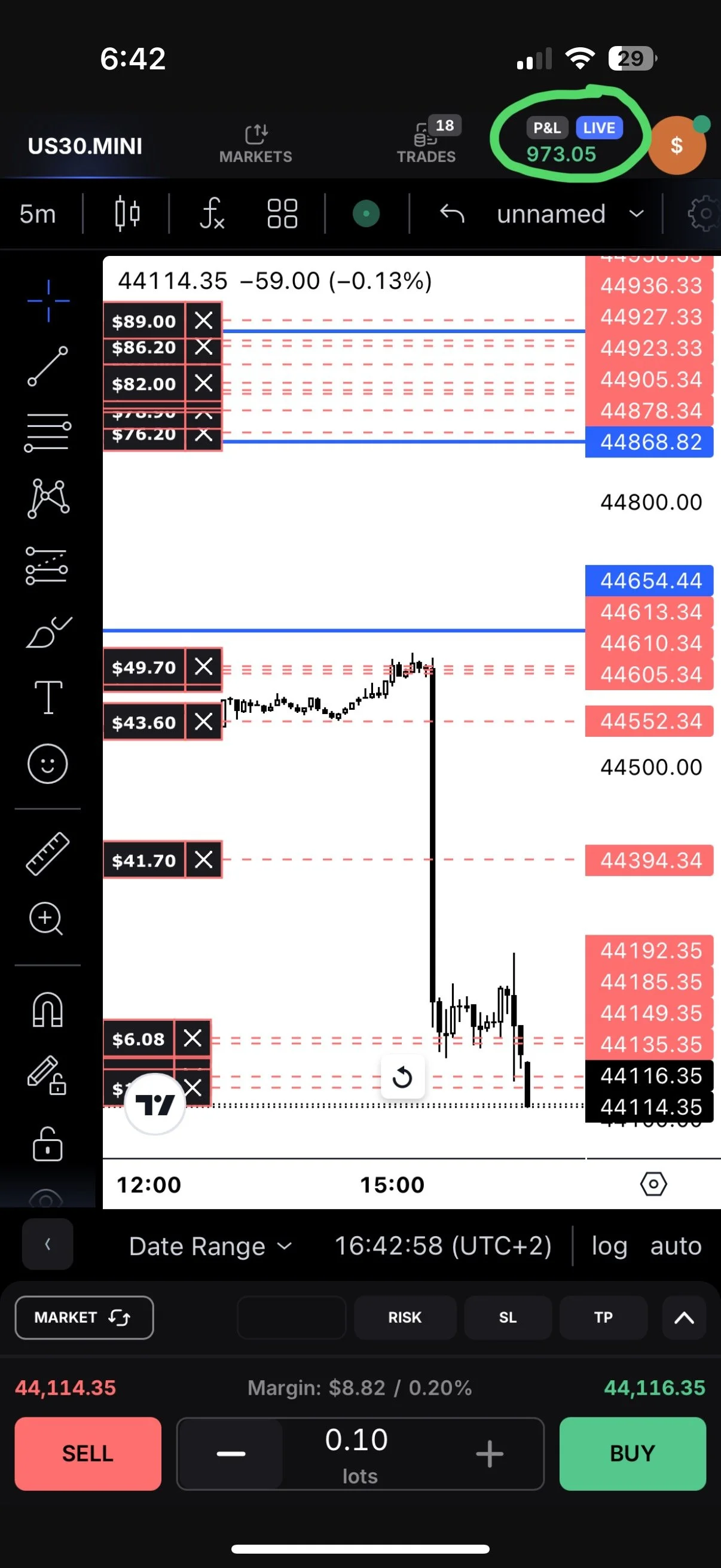The height and width of the screenshot is (1568, 721).
Task: Open the Trades list
Action: coord(427,141)
